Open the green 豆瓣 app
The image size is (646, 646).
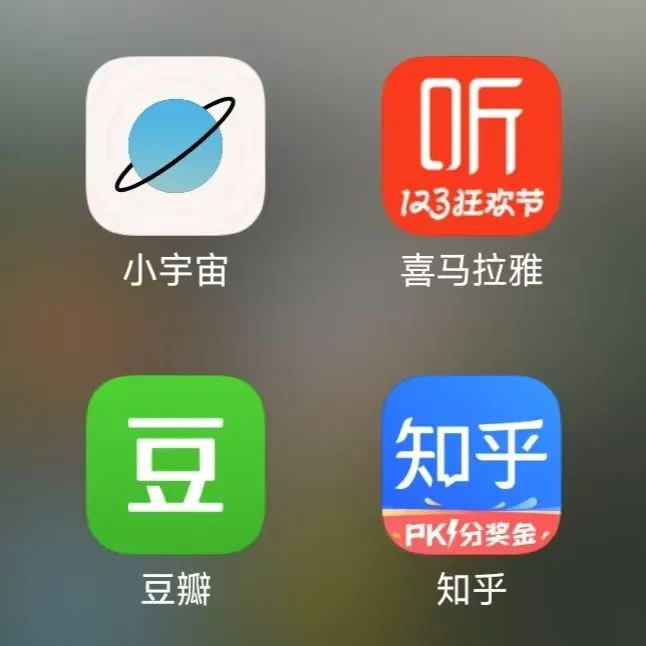pos(175,464)
